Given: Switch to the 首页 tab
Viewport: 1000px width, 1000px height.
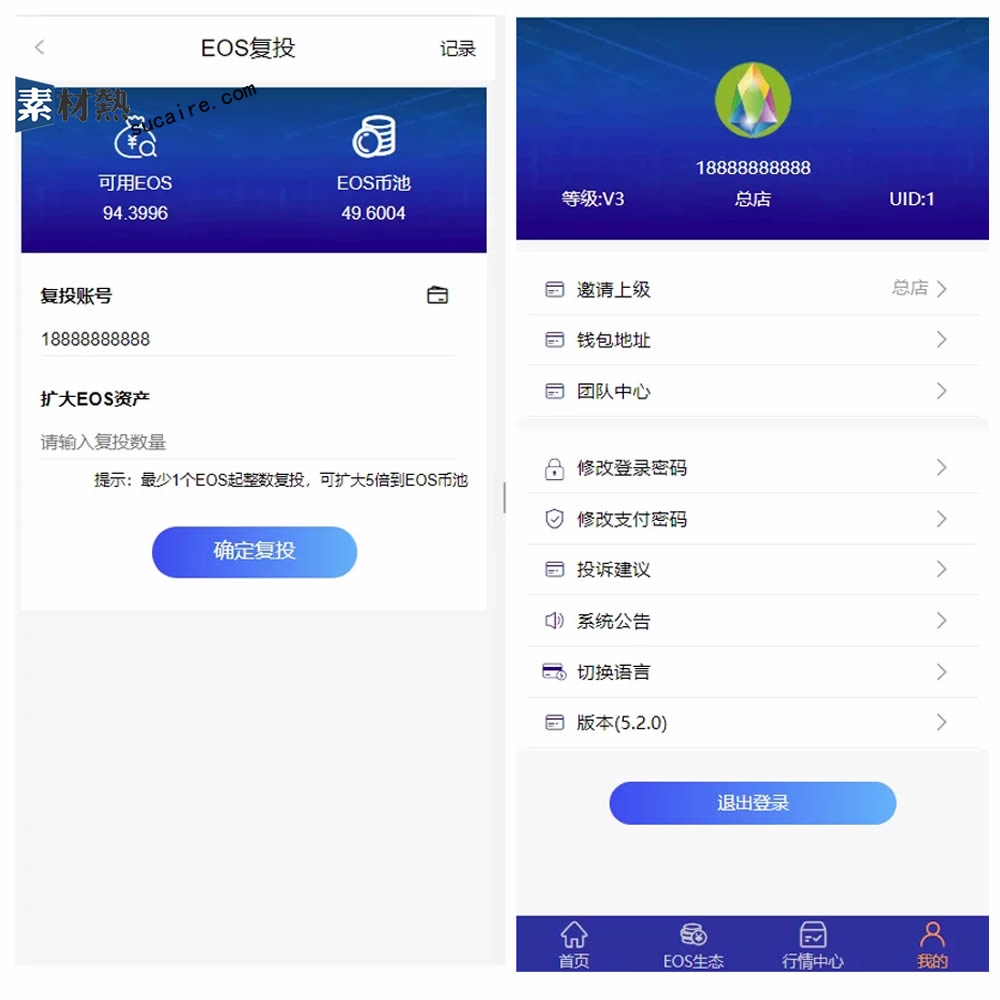Looking at the screenshot, I should click(574, 945).
